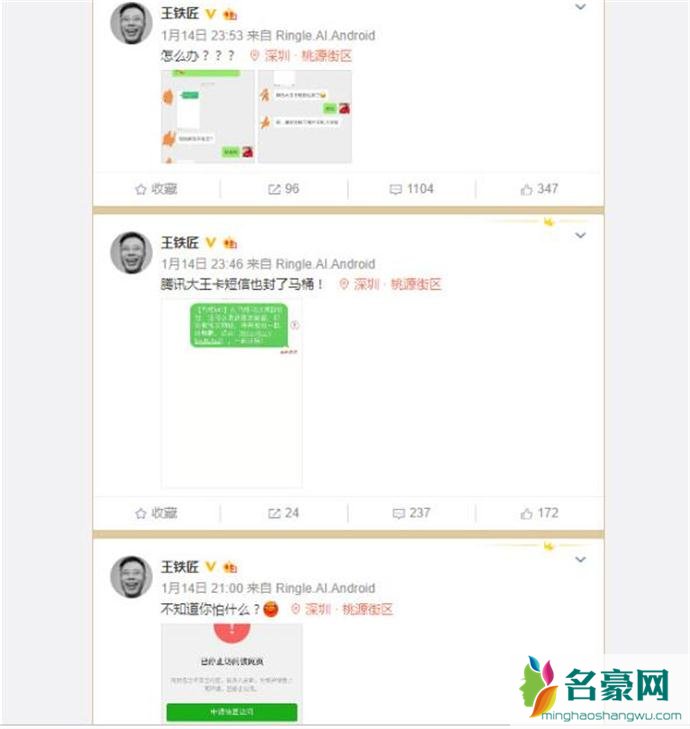Repost the post showing 24 reposts
690x729 pixels.
[283, 513]
